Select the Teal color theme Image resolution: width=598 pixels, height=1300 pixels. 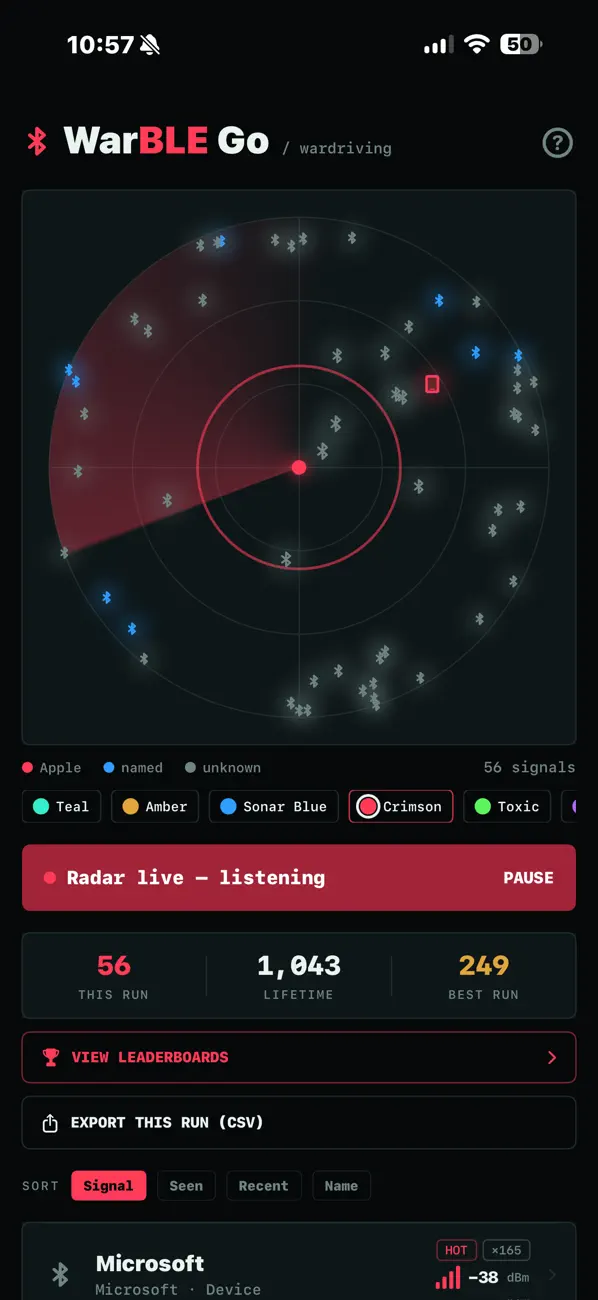click(x=61, y=806)
